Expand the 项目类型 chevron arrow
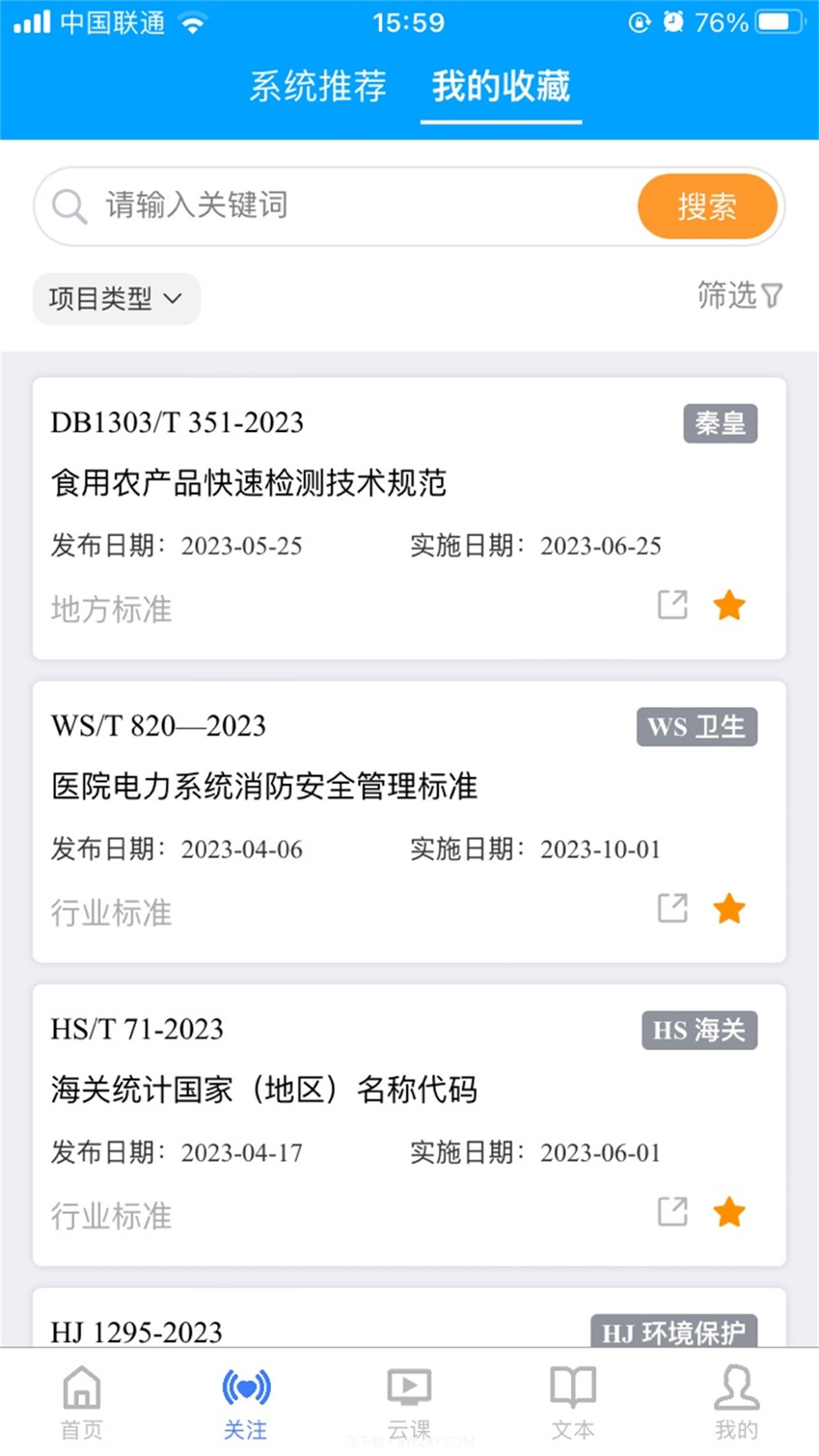The width and height of the screenshot is (819, 1456). click(x=173, y=300)
